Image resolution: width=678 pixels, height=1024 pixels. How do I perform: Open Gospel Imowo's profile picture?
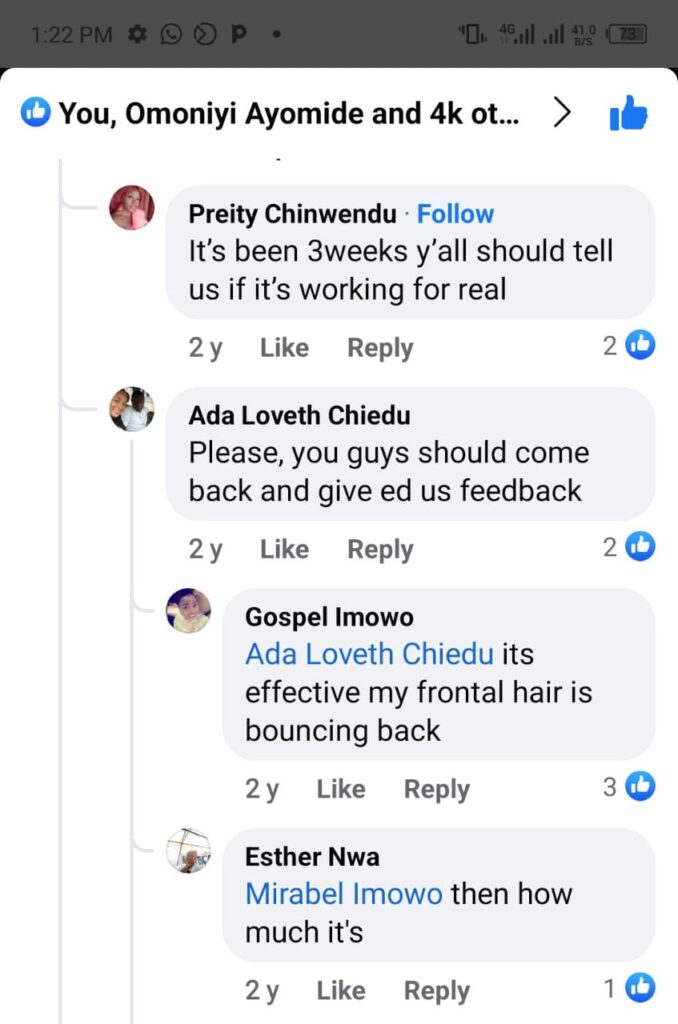[189, 610]
